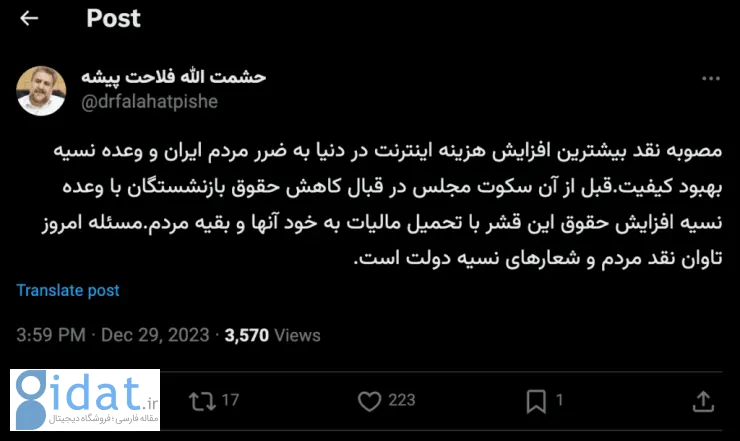Tap the Translate post link
The image size is (740, 441).
point(68,290)
